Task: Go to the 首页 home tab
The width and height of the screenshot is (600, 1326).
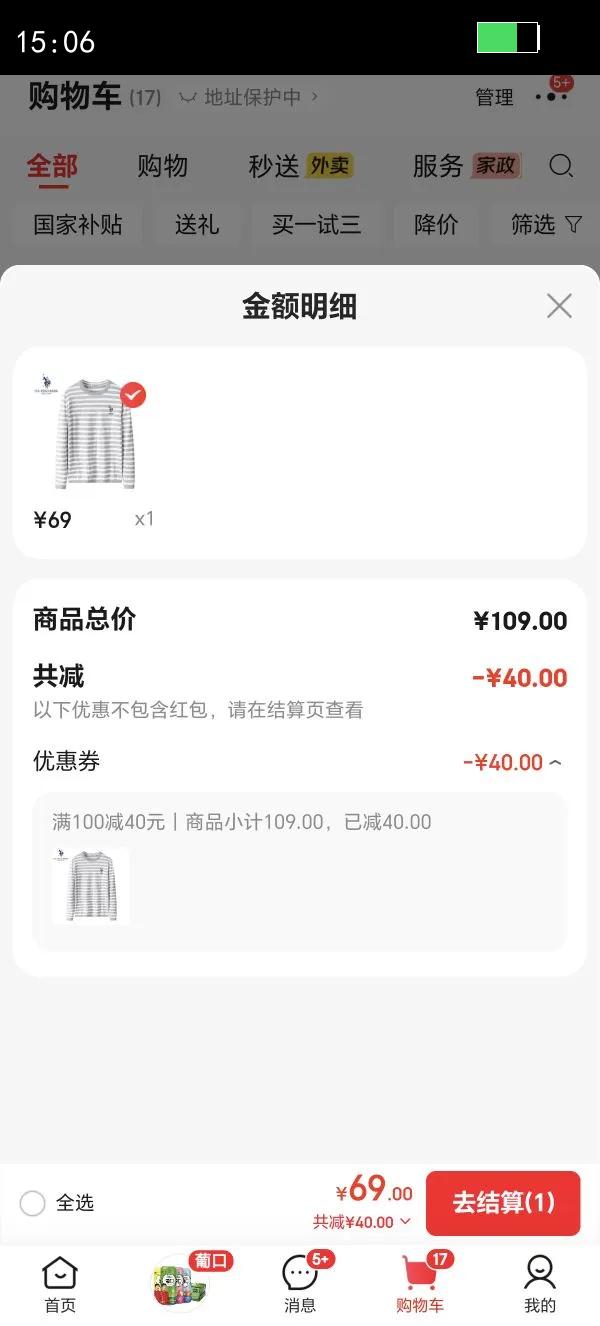Action: pos(60,1284)
